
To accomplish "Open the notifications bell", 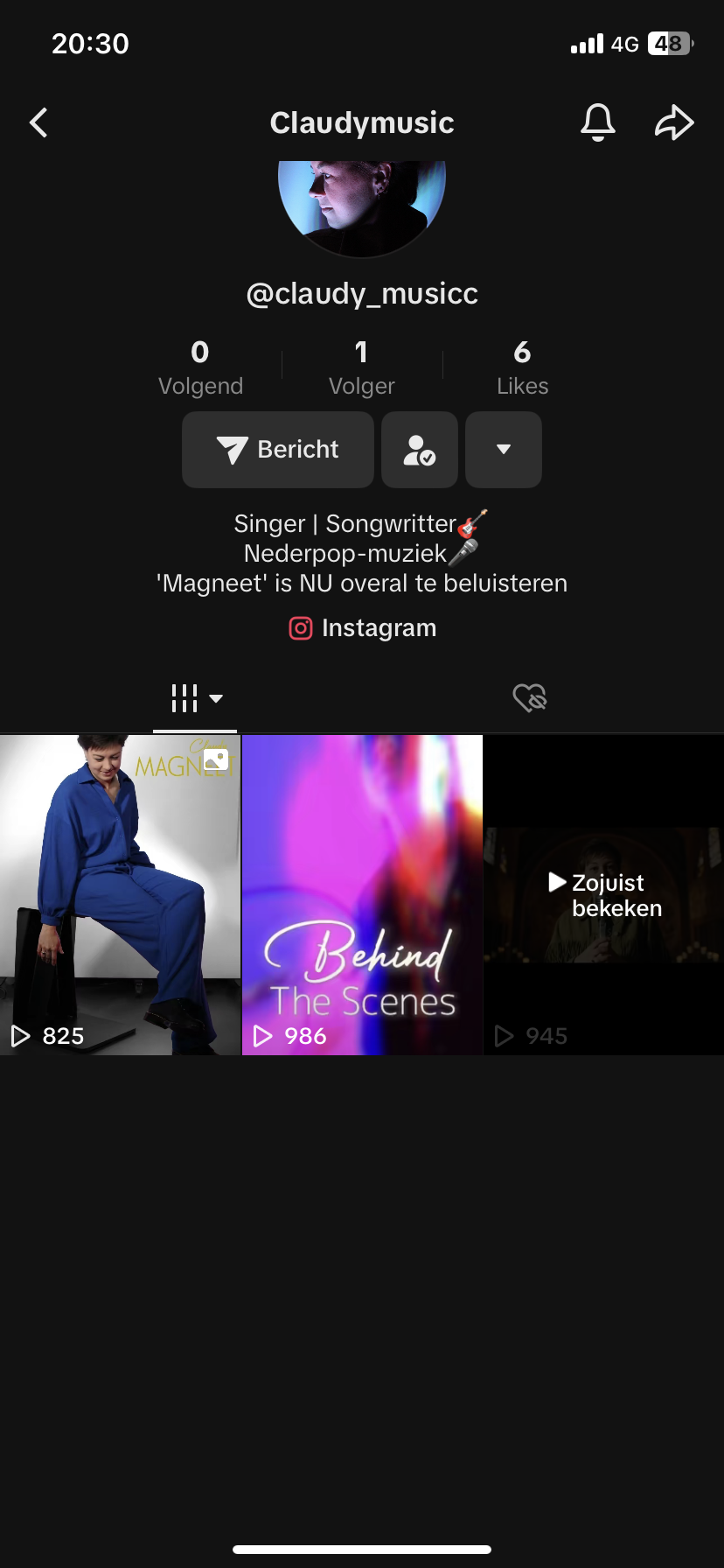I will tap(598, 122).
